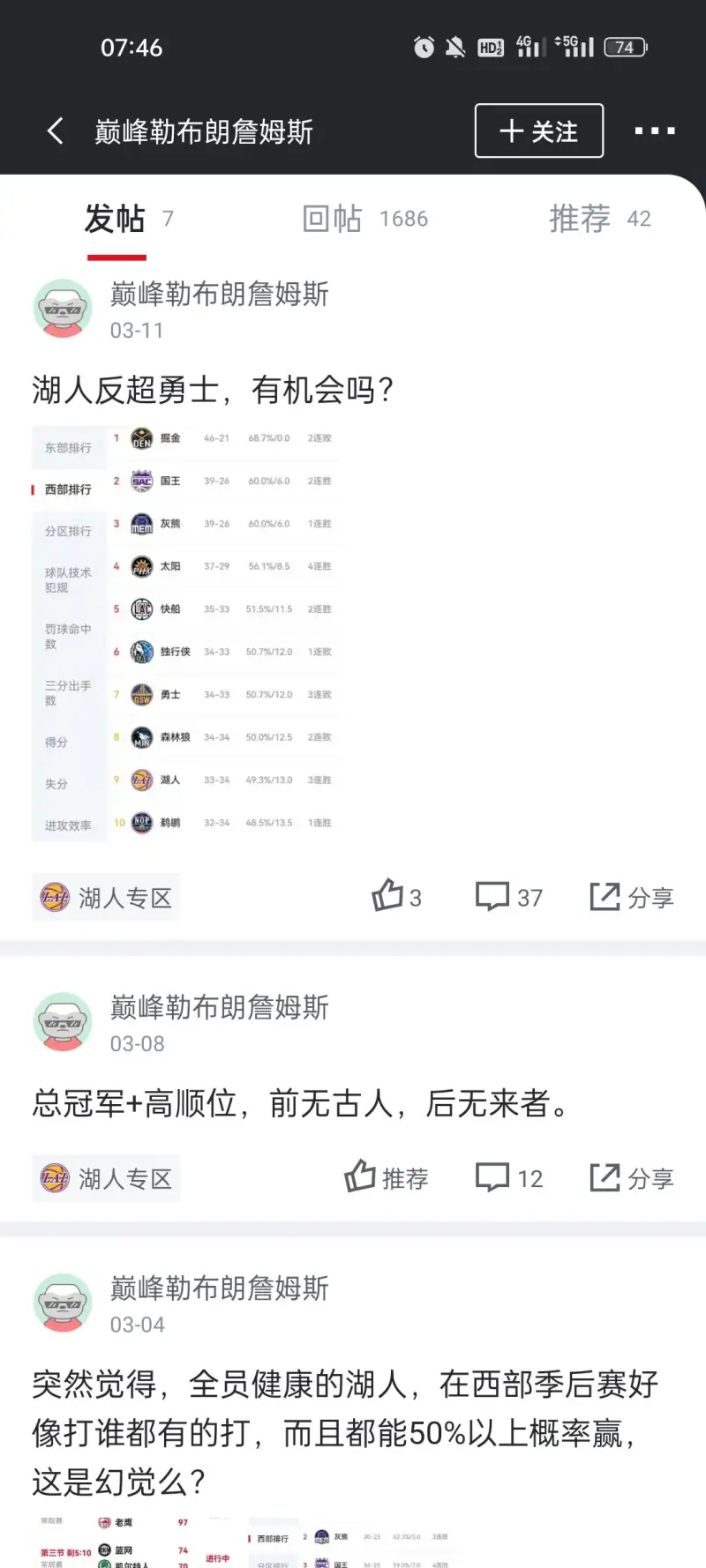Recommend the 03-08 post
Screen dimensions: 706x1568
click(x=386, y=1178)
